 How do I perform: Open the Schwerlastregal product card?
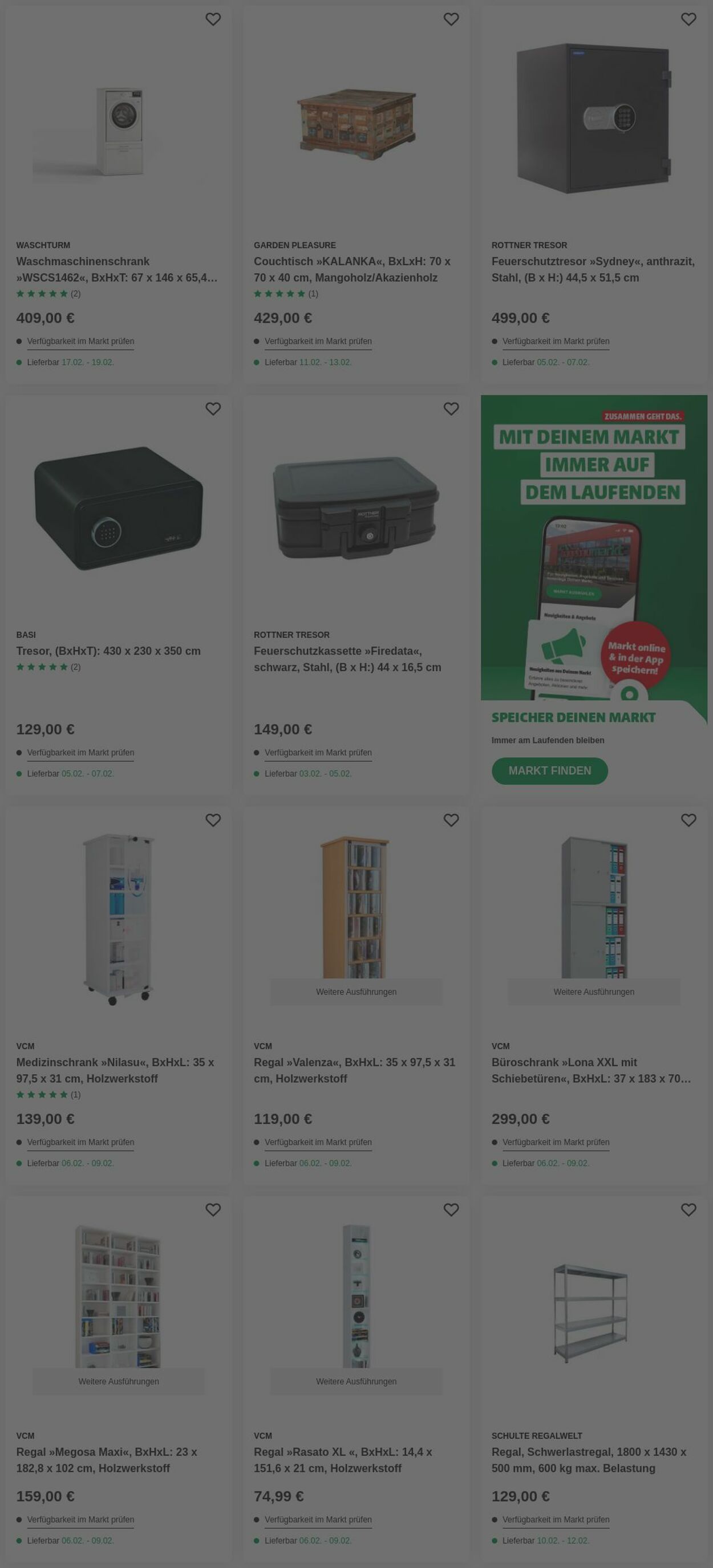coord(588,1460)
